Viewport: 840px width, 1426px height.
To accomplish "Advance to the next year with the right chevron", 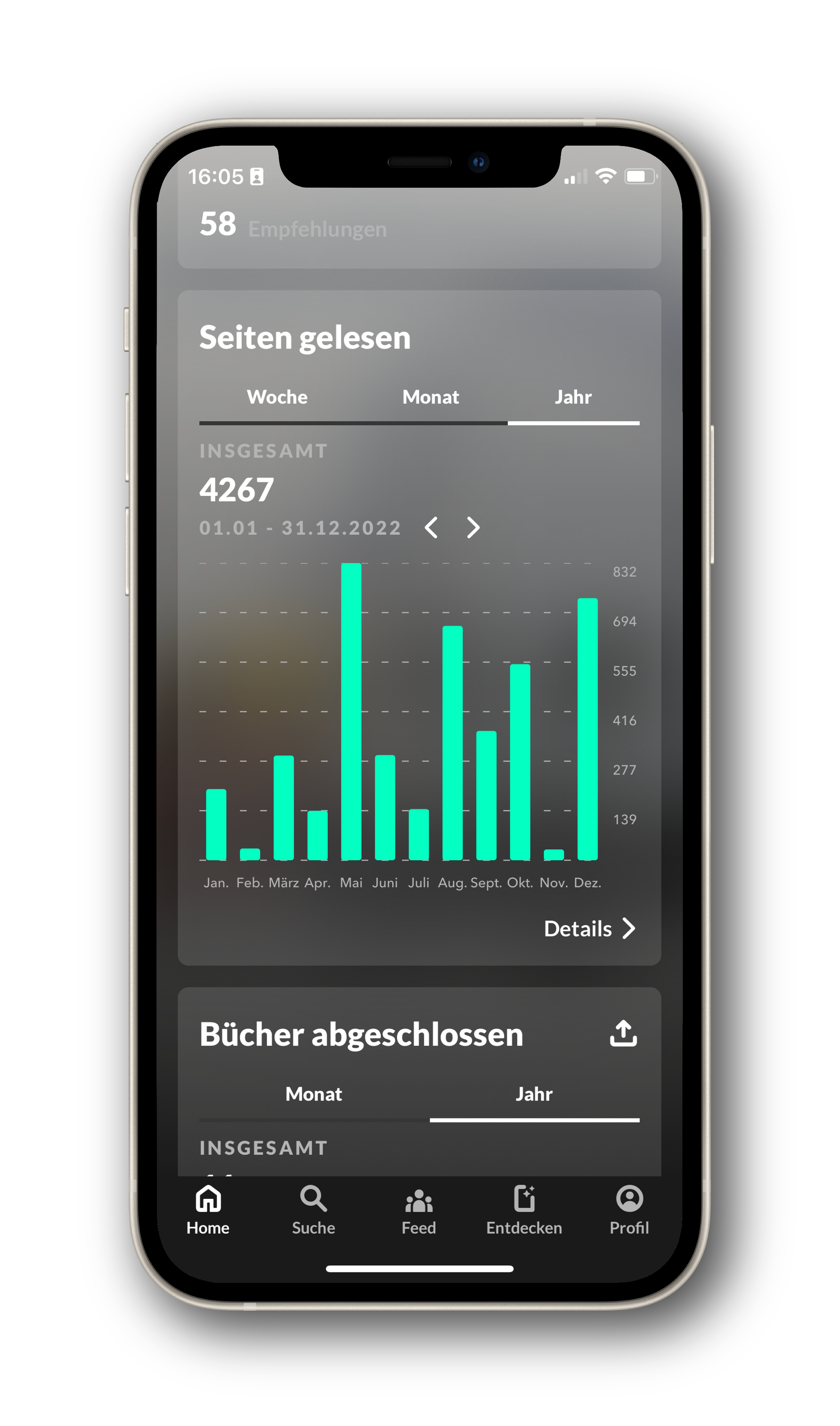I will point(474,528).
